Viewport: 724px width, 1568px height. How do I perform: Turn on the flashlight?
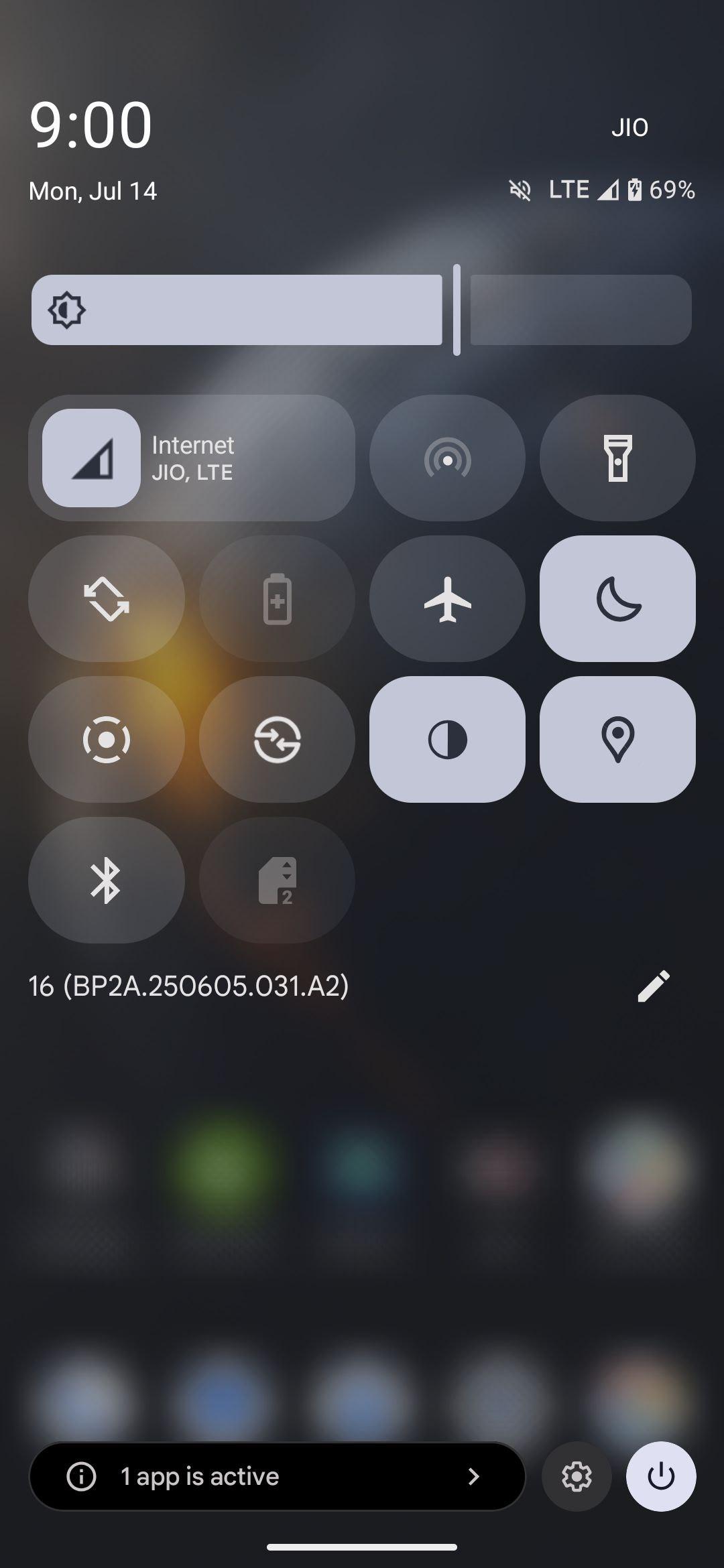[617, 458]
